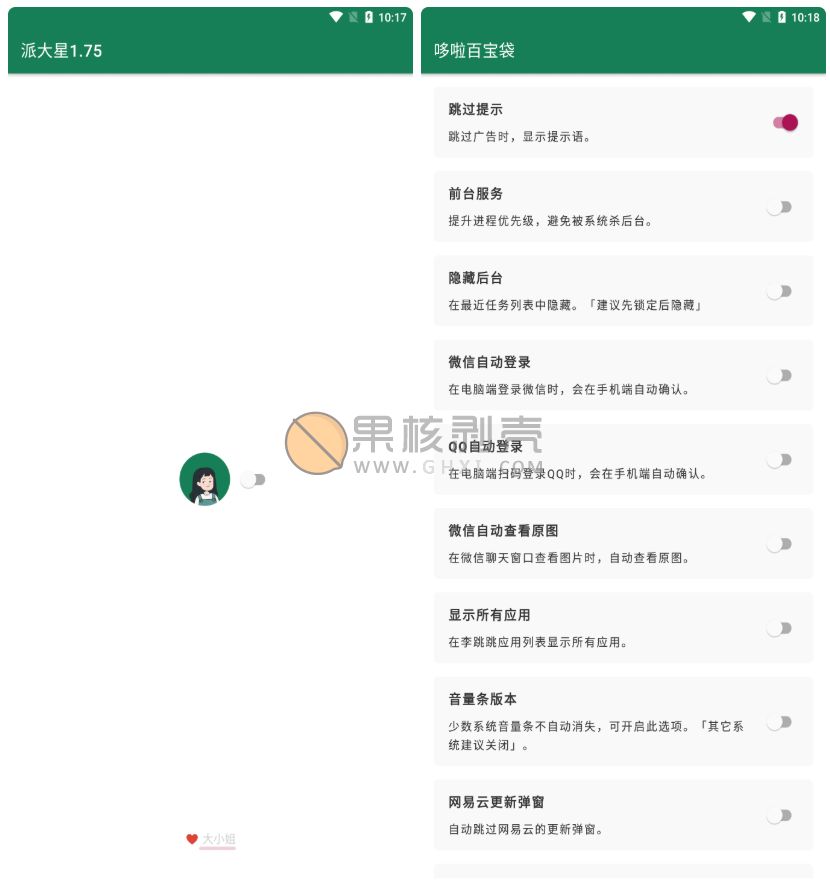The width and height of the screenshot is (830, 887).
Task: Open the 大小姐 link
Action: (x=218, y=839)
